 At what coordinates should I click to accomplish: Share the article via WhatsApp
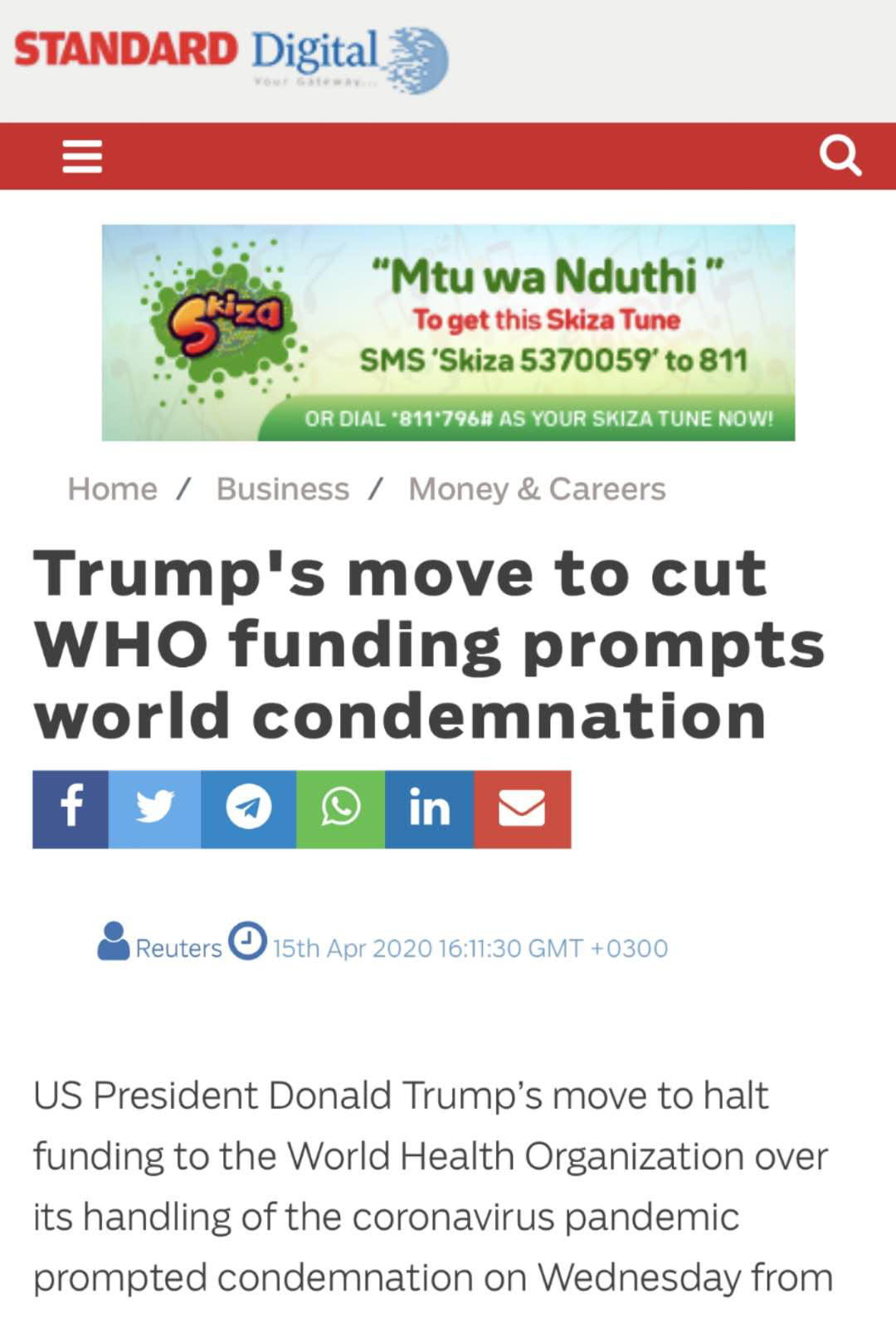[340, 808]
